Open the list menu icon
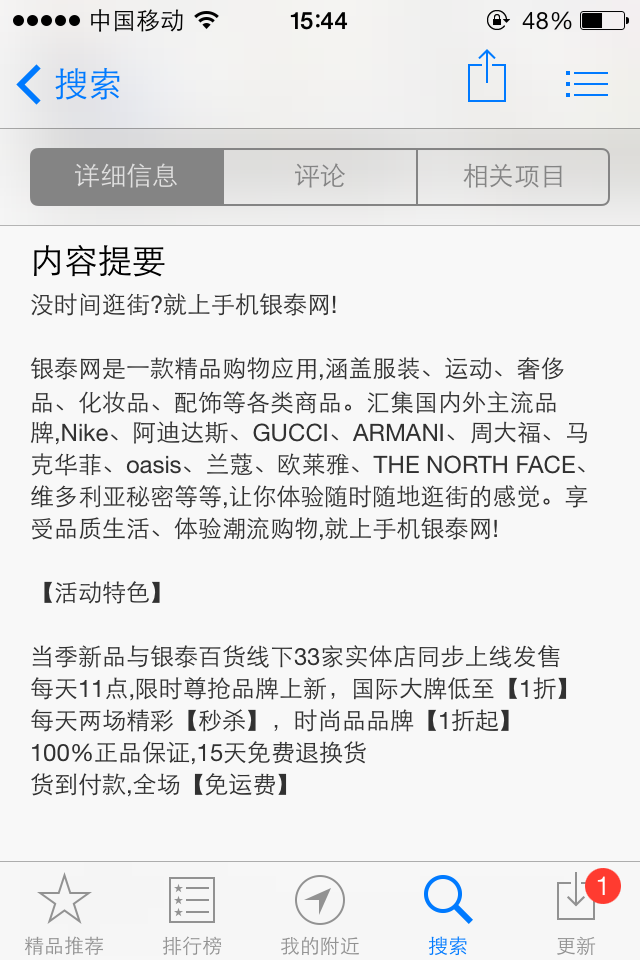This screenshot has width=640, height=960. [586, 84]
